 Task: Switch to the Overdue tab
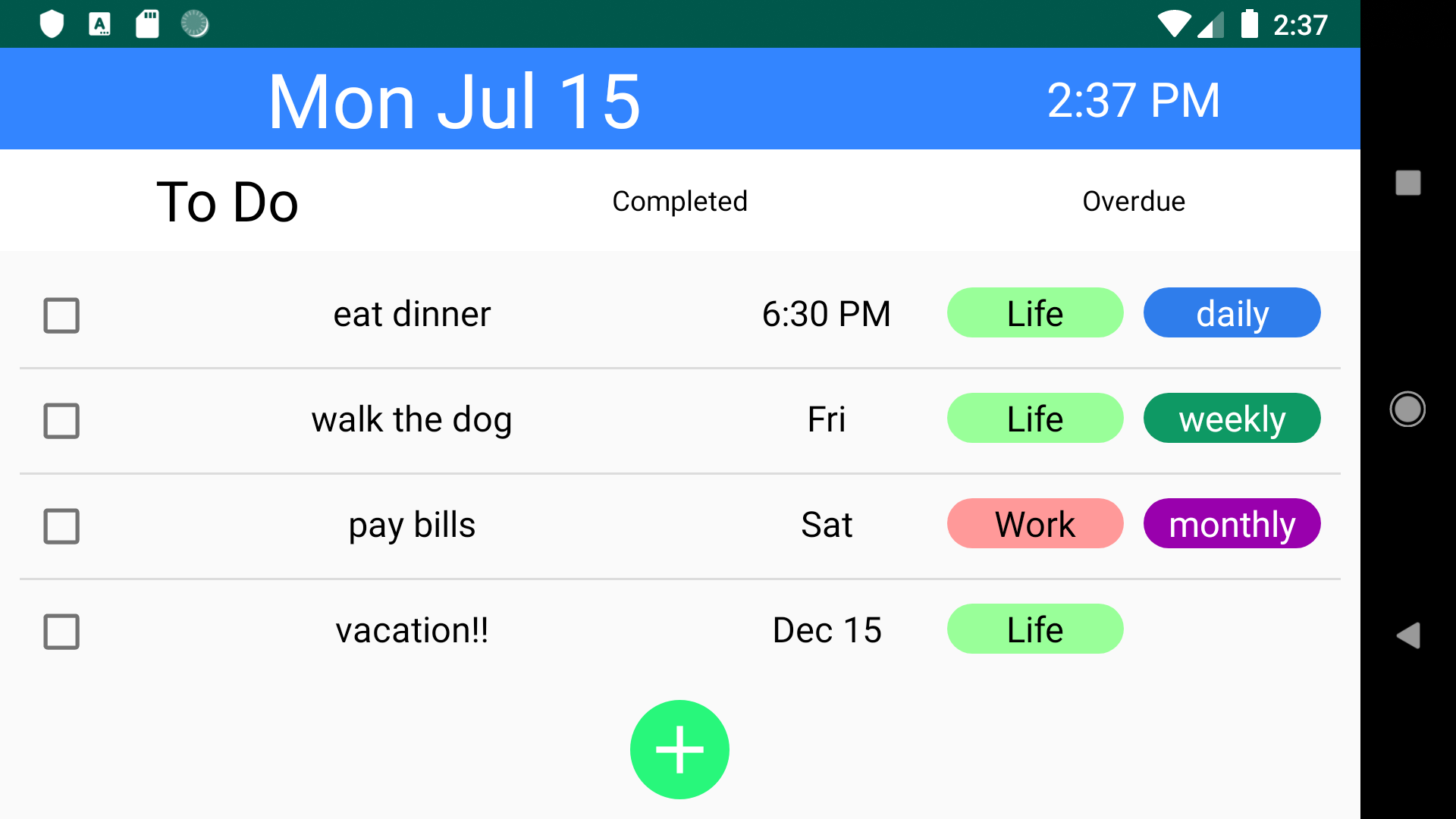[1133, 201]
